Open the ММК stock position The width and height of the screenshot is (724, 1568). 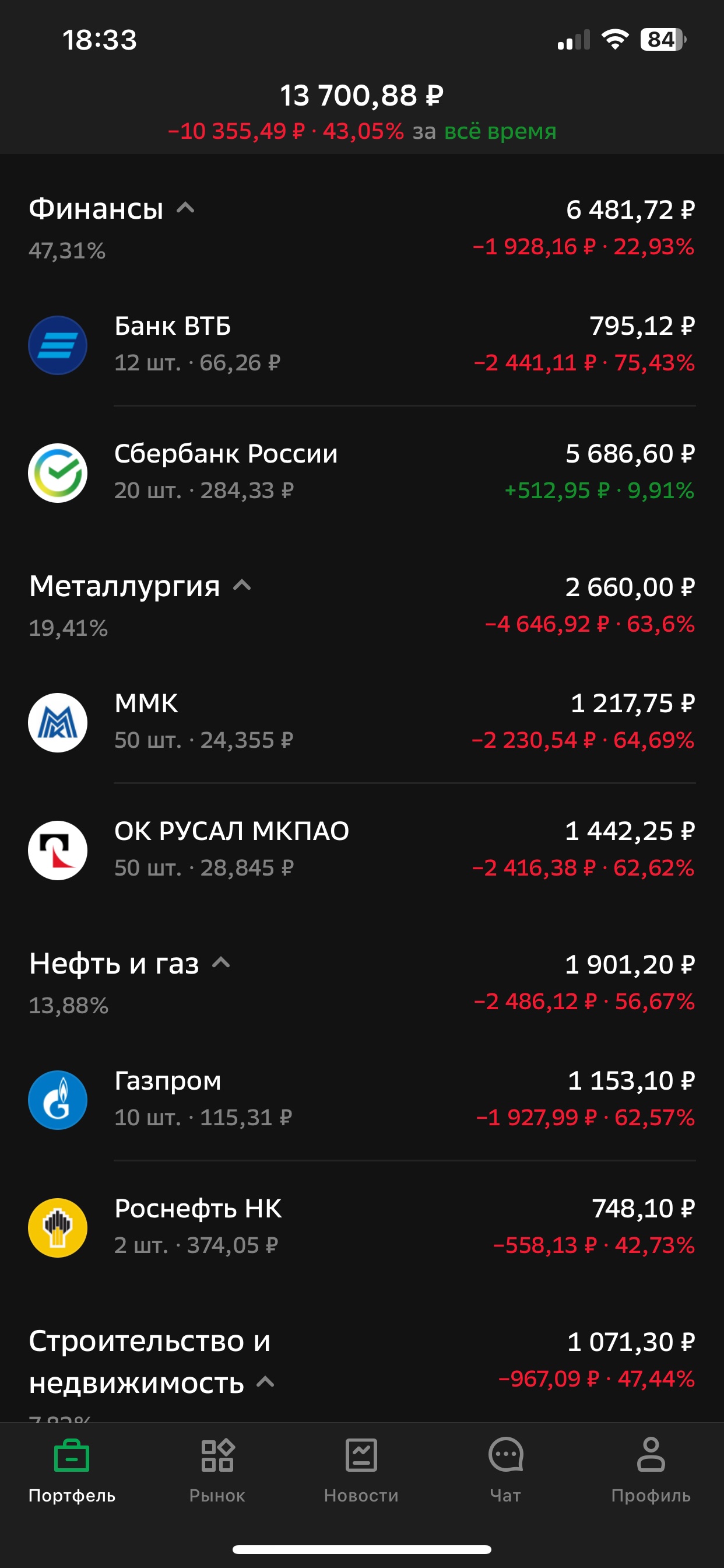point(361,722)
